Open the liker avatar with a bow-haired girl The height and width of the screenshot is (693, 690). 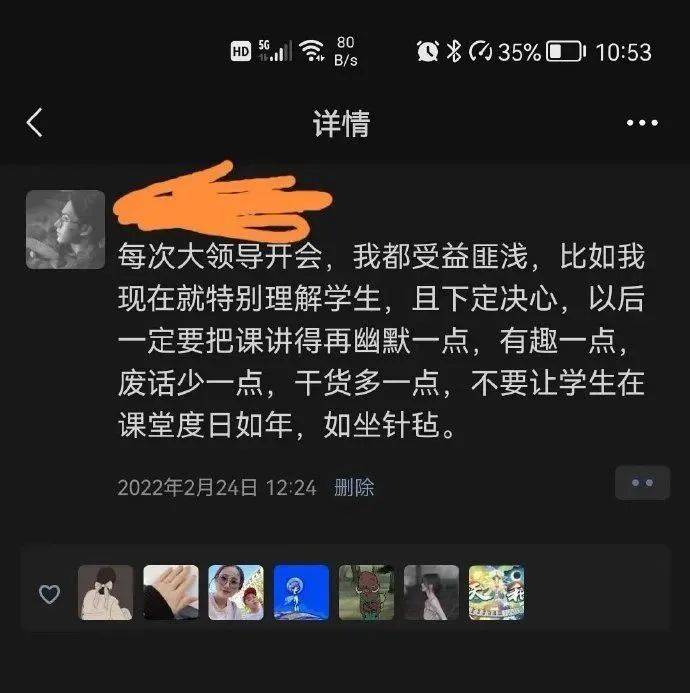tap(106, 592)
